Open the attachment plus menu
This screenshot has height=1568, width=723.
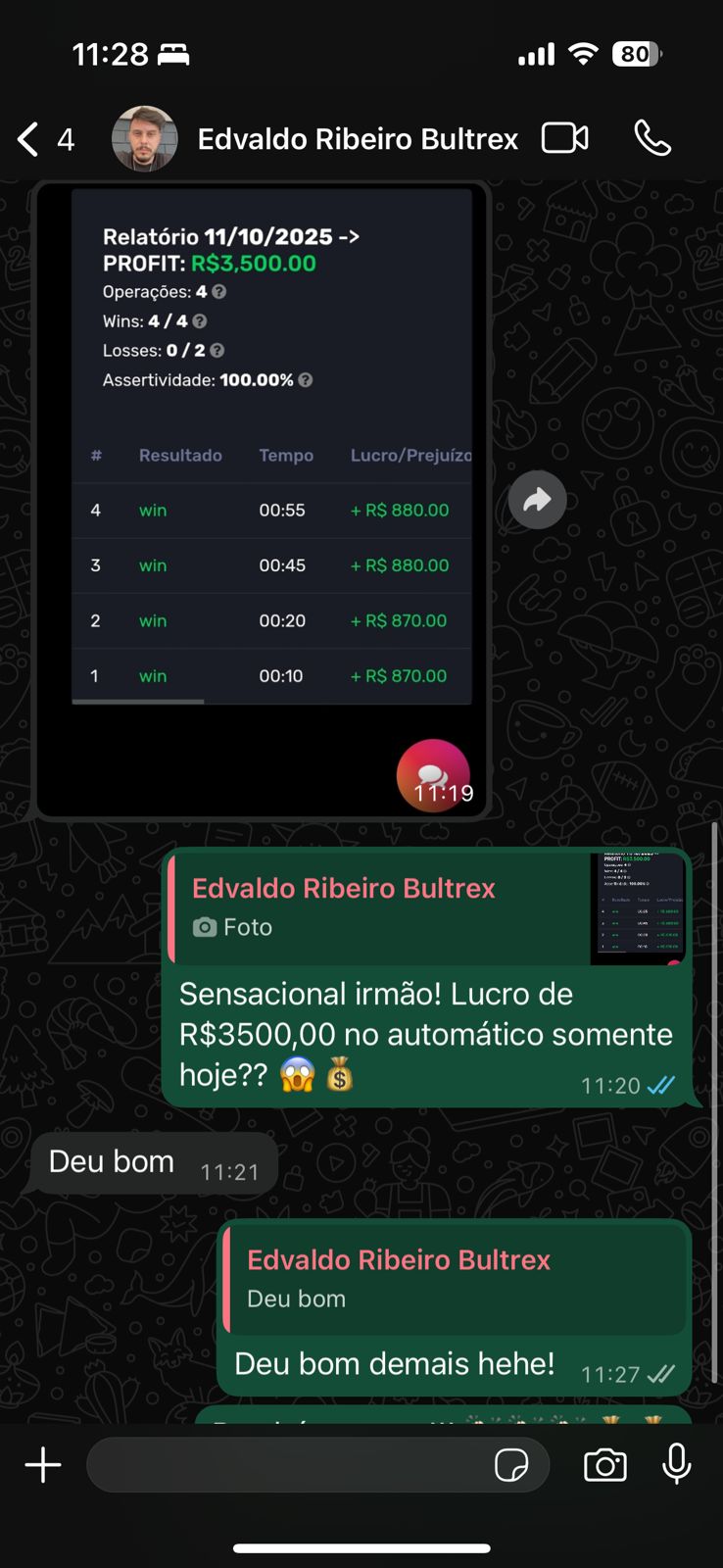(x=43, y=1465)
